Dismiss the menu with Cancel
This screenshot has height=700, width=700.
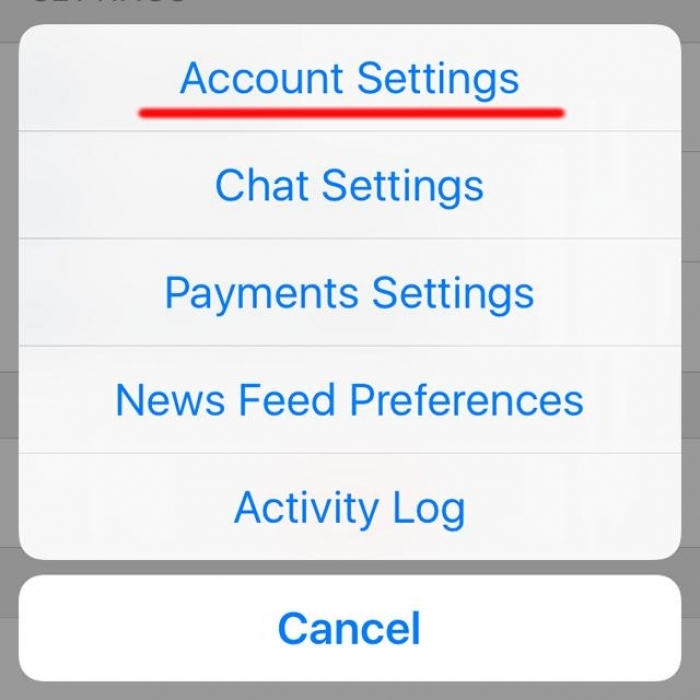coord(349,629)
